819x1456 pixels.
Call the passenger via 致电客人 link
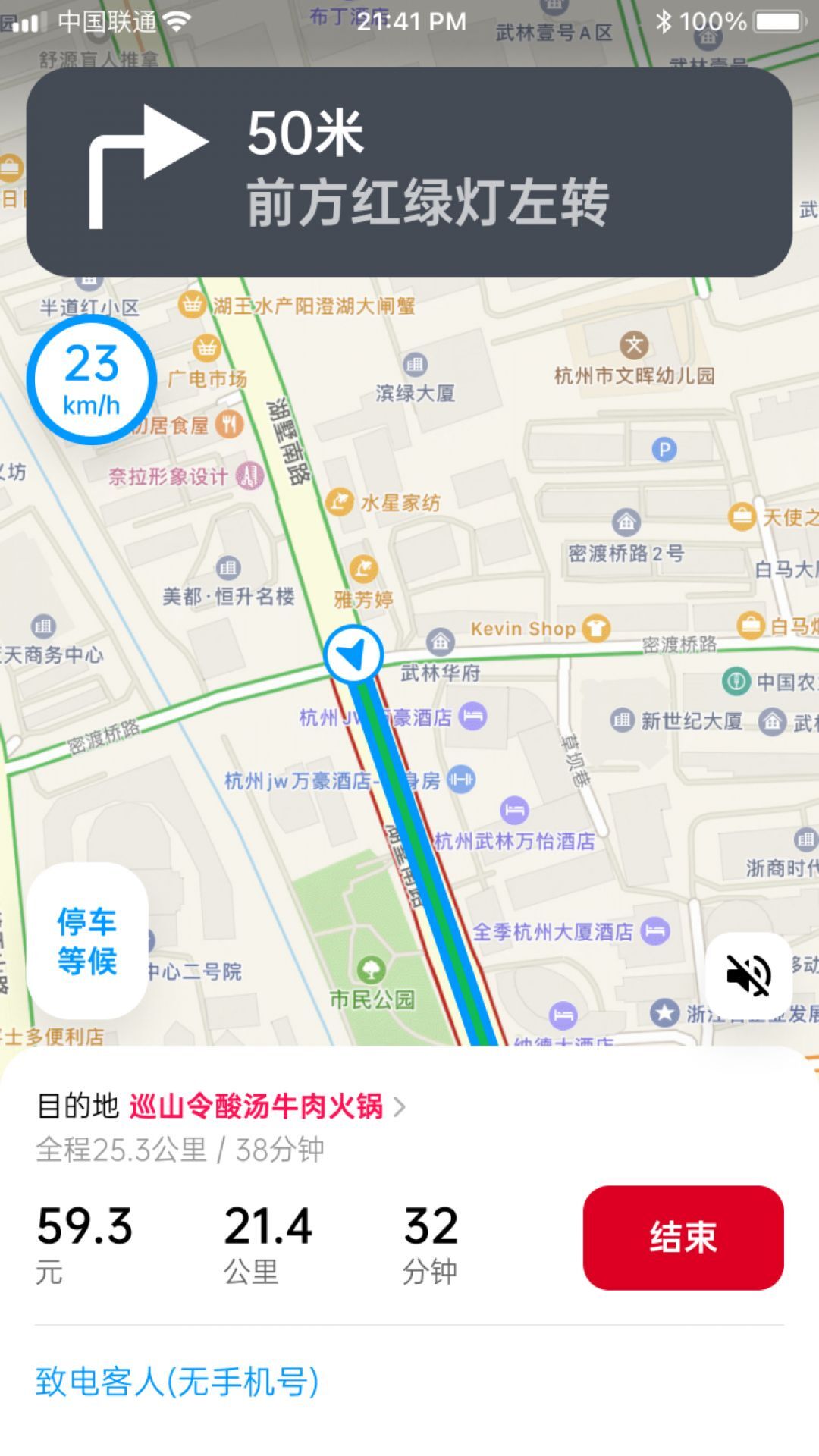(174, 1383)
